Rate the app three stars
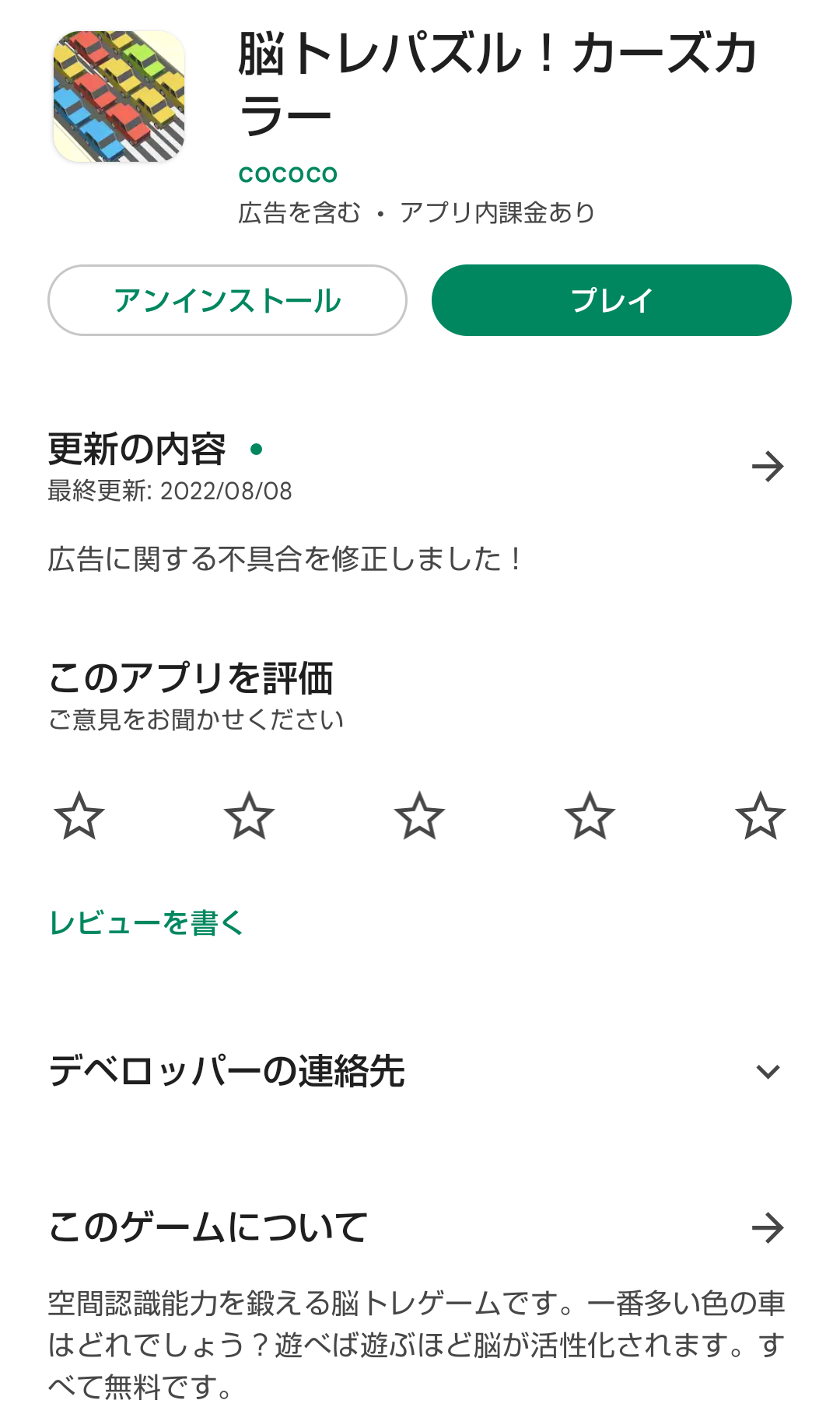Screen dimensions: 840x1407 (x=419, y=816)
